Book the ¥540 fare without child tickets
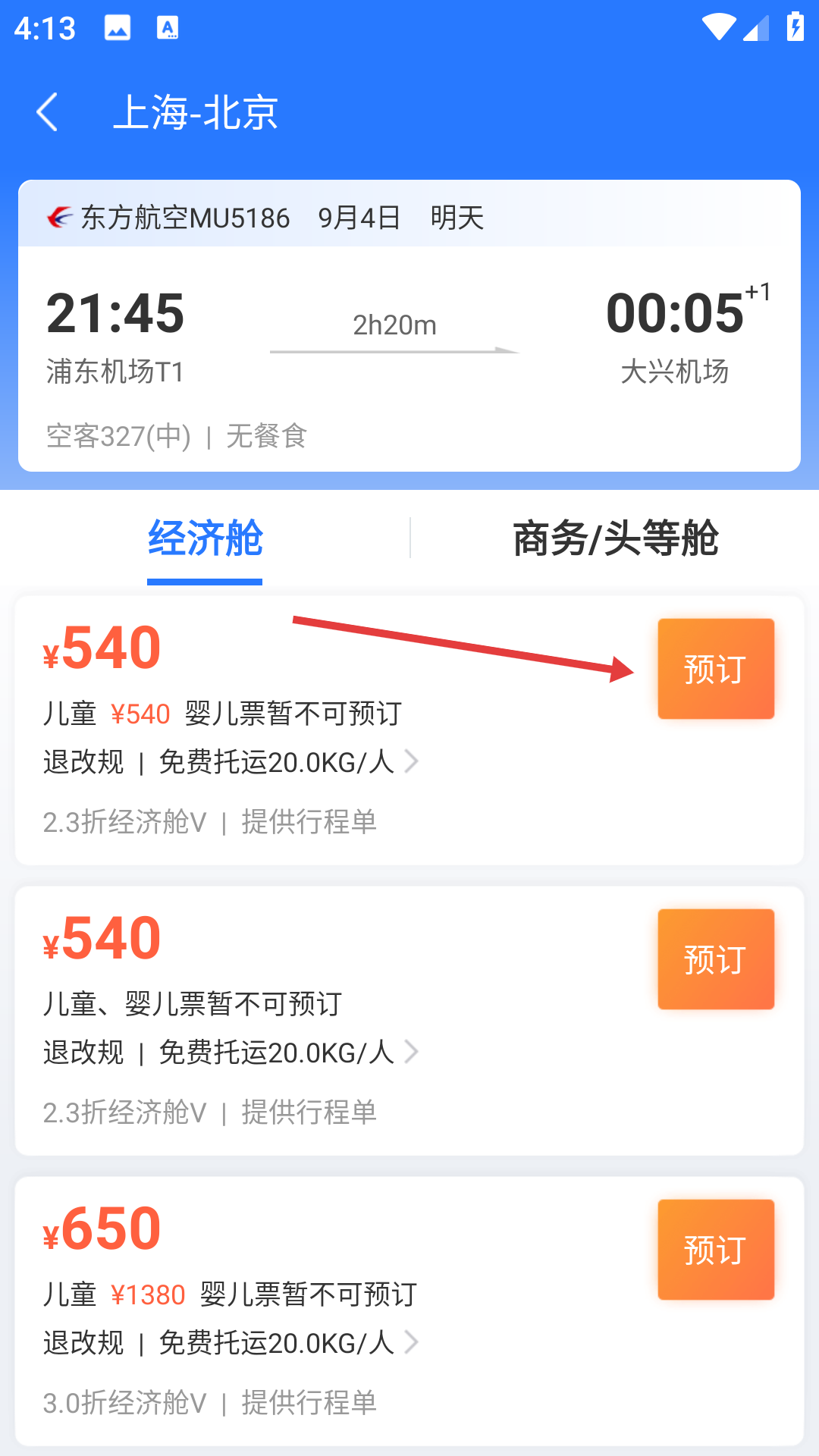The image size is (819, 1456). pyautogui.click(x=716, y=959)
